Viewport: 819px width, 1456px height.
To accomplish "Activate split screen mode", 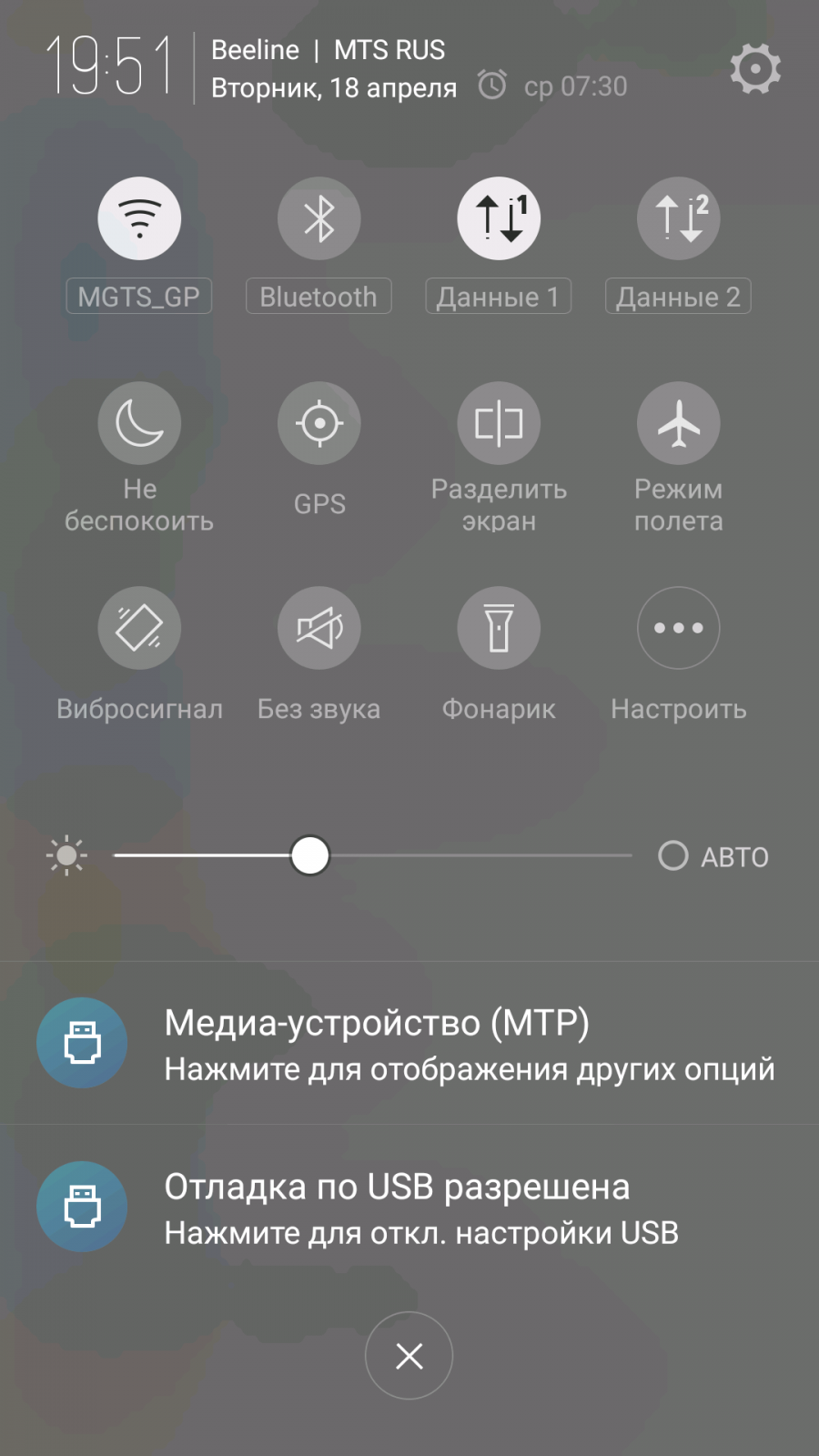I will coord(498,424).
